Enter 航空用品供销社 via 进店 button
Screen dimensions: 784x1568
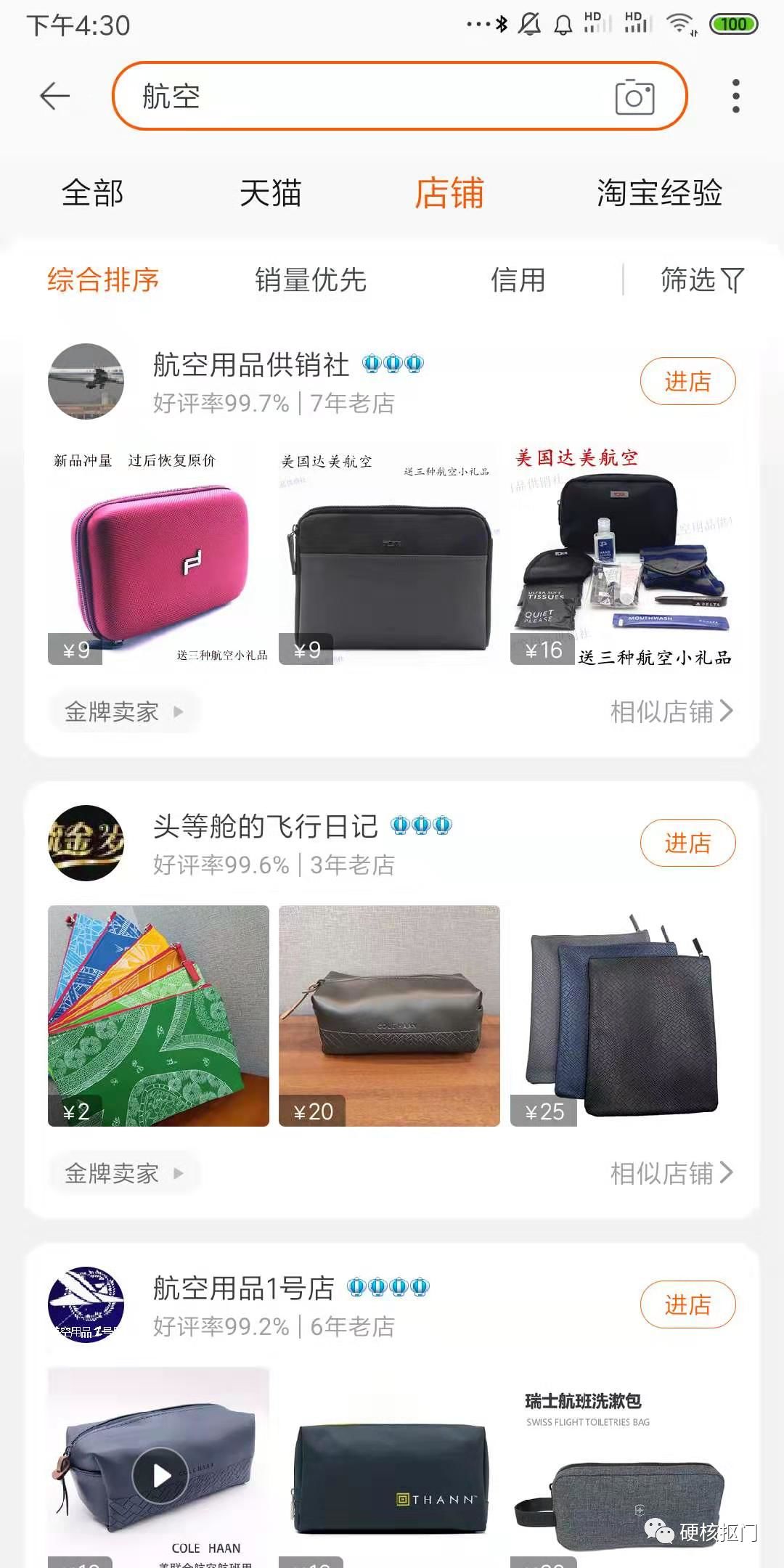[687, 381]
